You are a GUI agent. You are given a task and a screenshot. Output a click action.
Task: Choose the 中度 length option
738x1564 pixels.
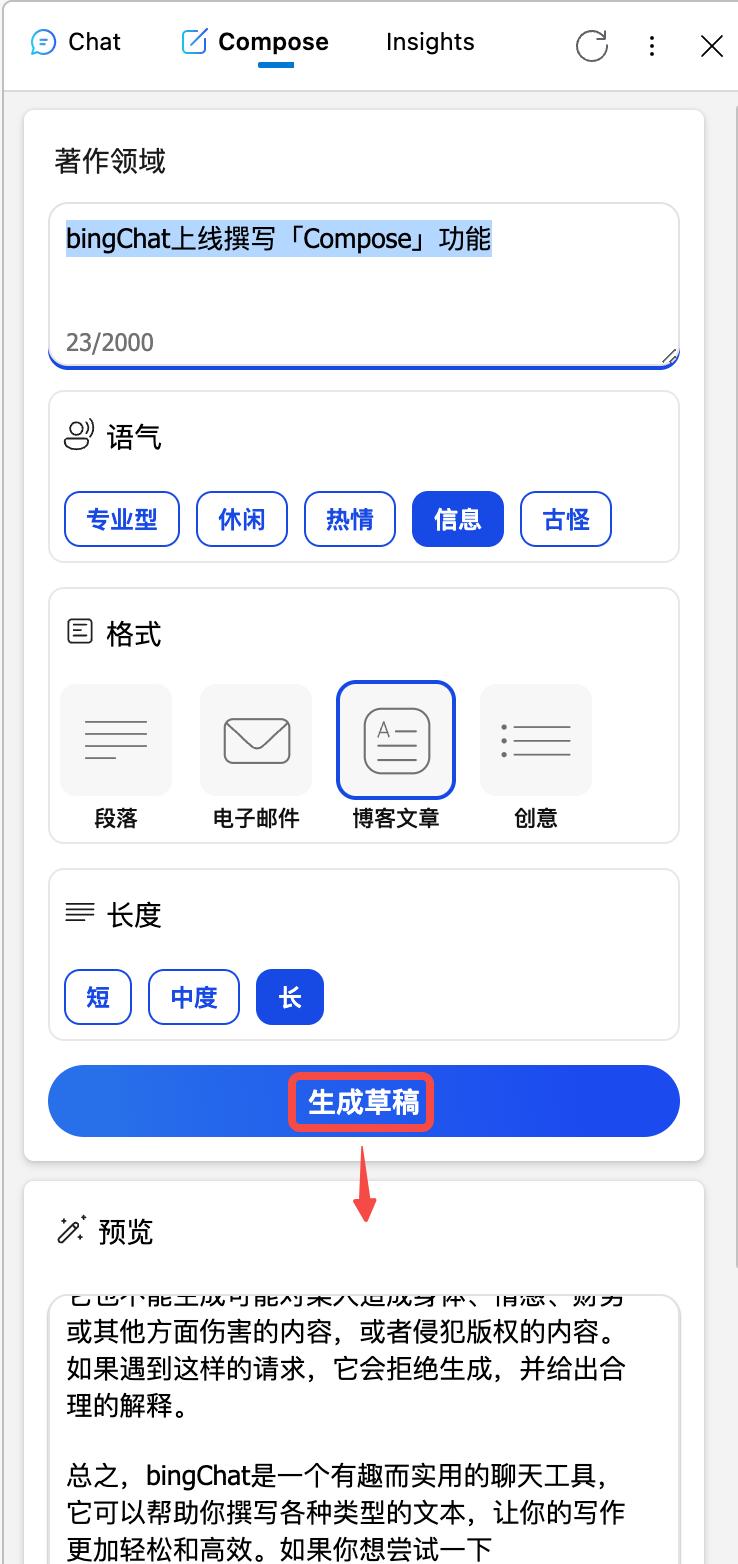coord(193,997)
